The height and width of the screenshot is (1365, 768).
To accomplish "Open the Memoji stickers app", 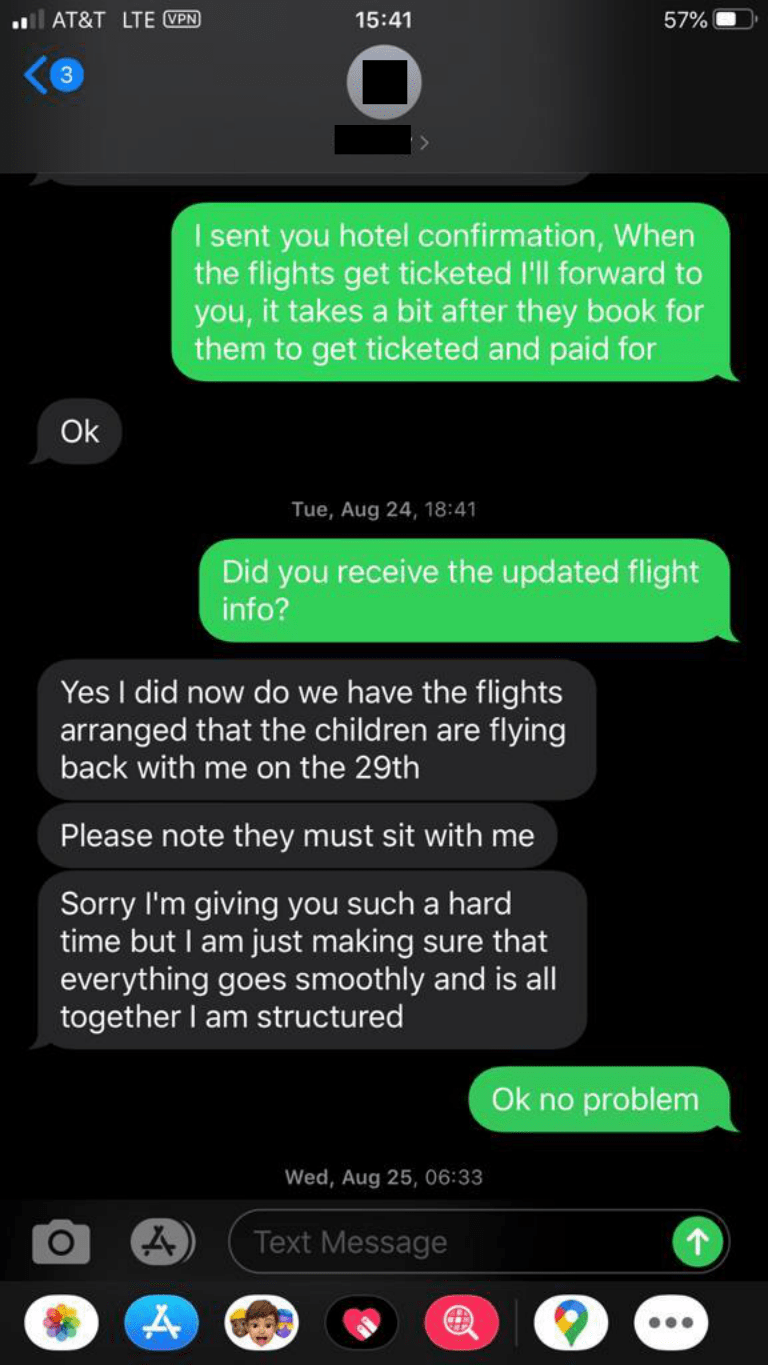I will pyautogui.click(x=262, y=1323).
